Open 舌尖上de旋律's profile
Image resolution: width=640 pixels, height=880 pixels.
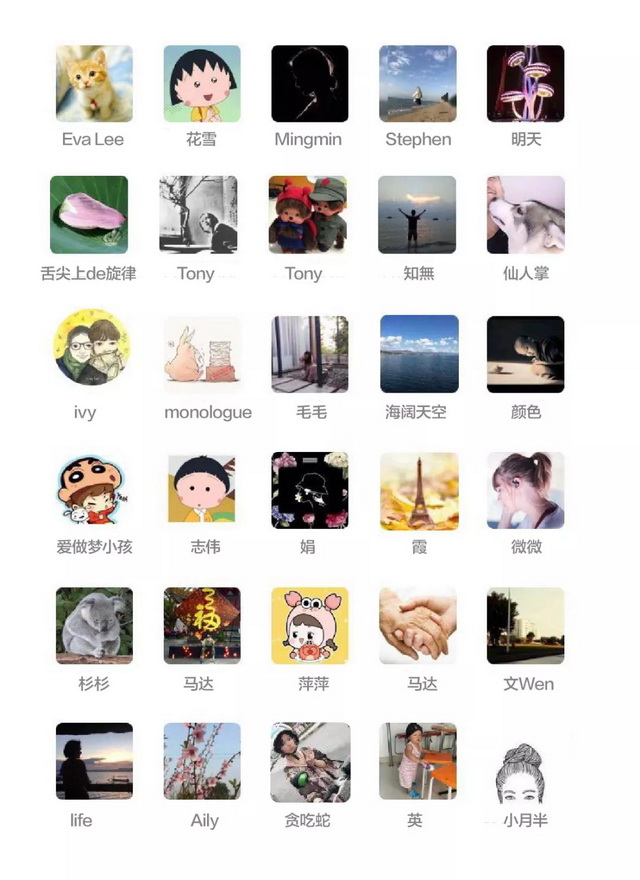[89, 215]
